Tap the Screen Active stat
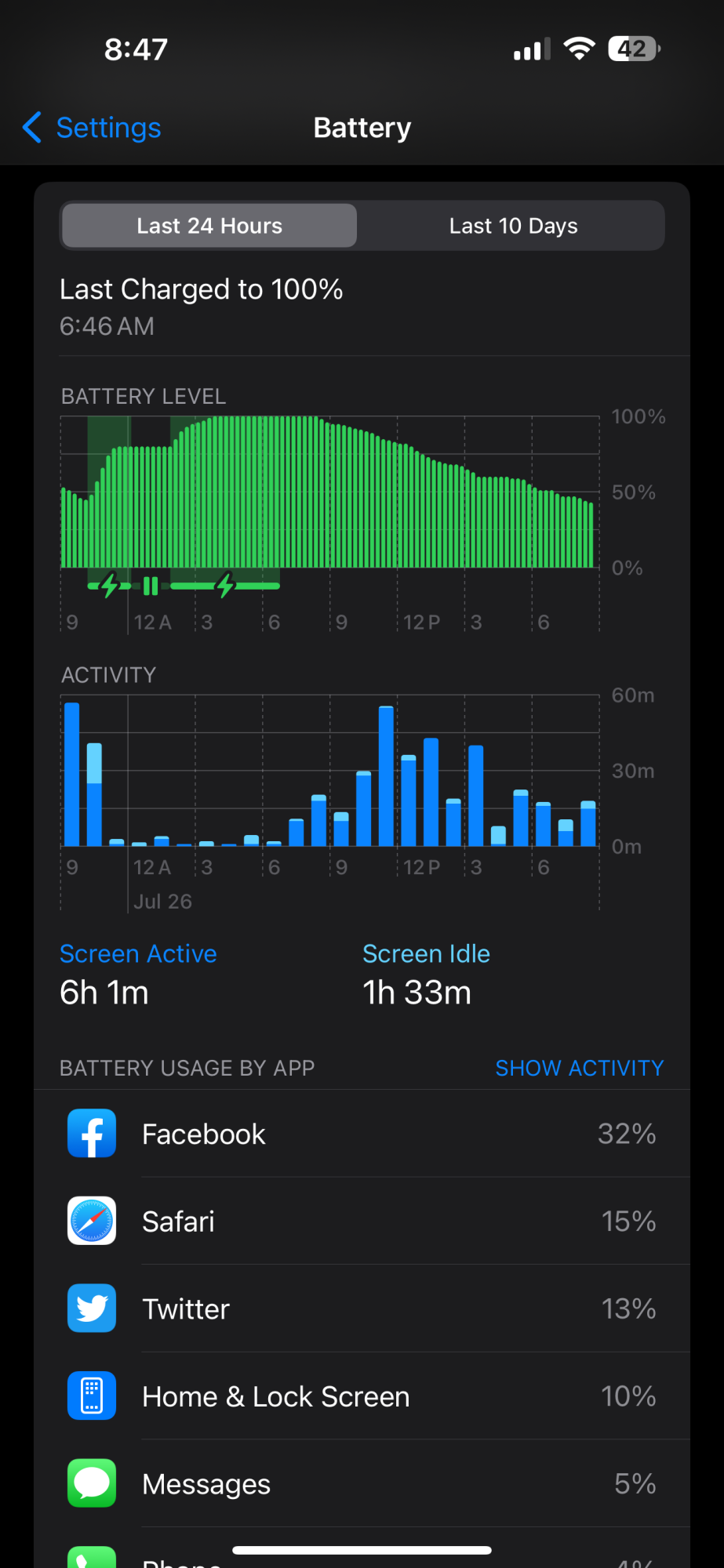The width and height of the screenshot is (724, 1568). coord(138,974)
